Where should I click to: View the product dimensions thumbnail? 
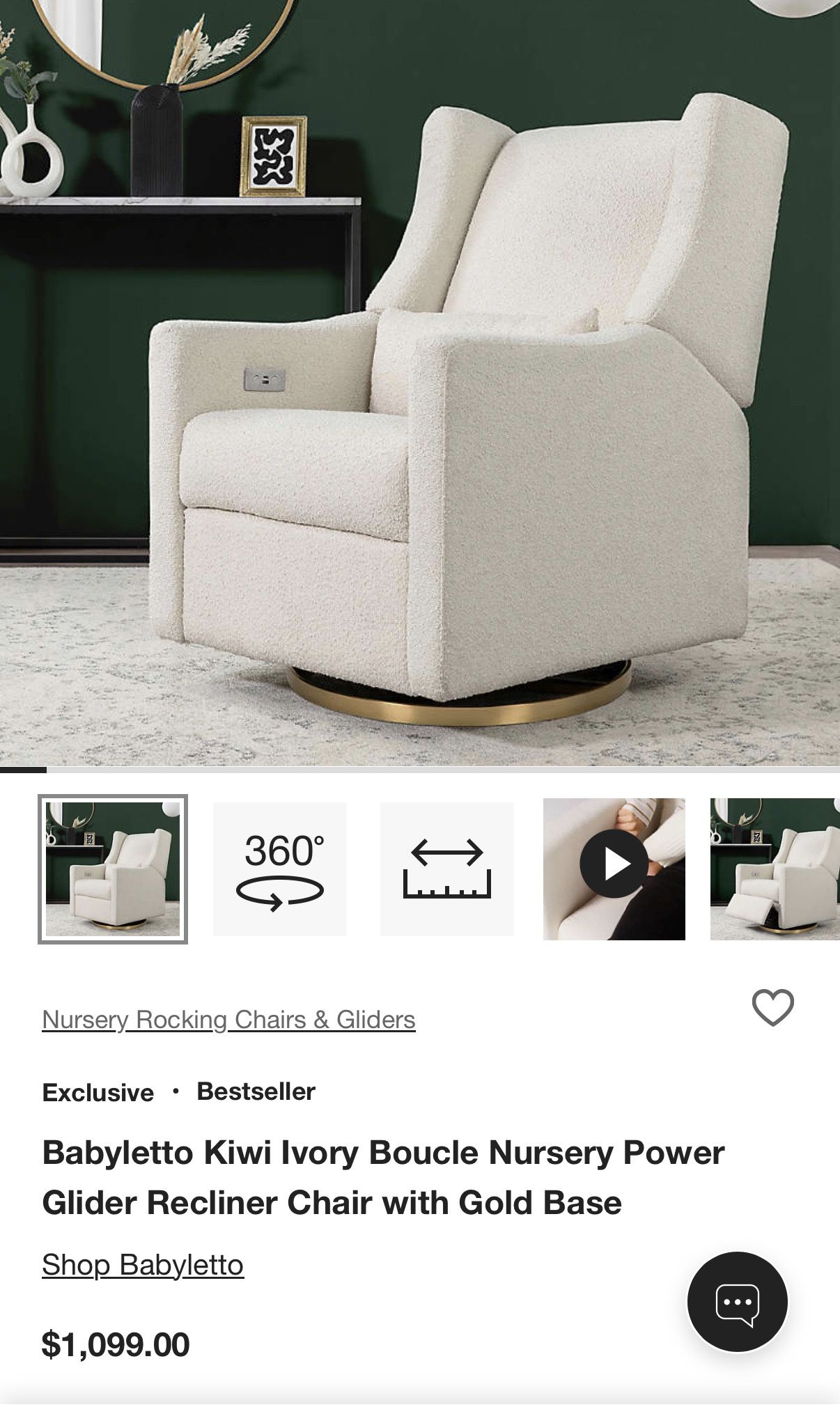(447, 869)
